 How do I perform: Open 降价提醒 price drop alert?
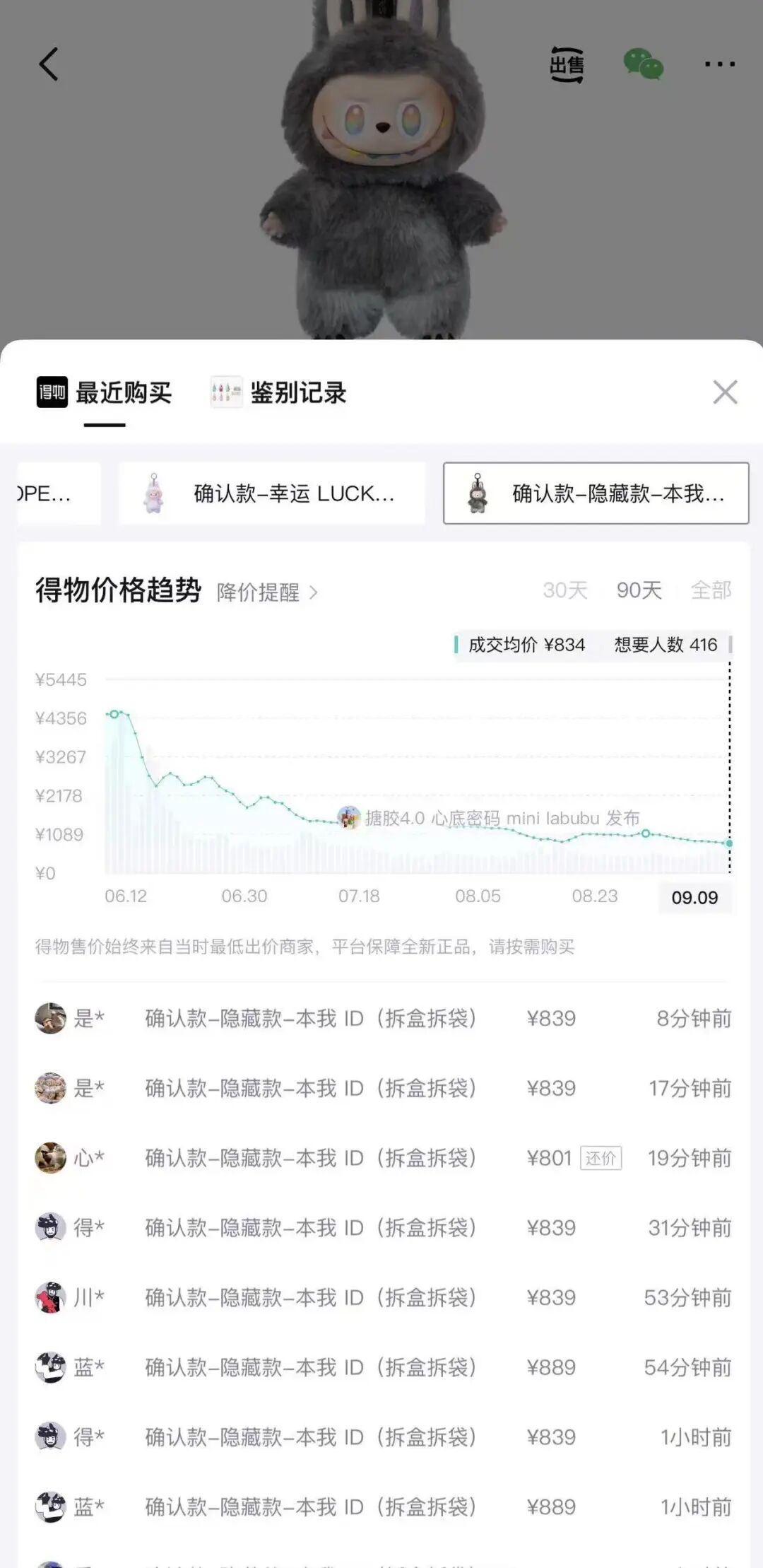coord(267,592)
